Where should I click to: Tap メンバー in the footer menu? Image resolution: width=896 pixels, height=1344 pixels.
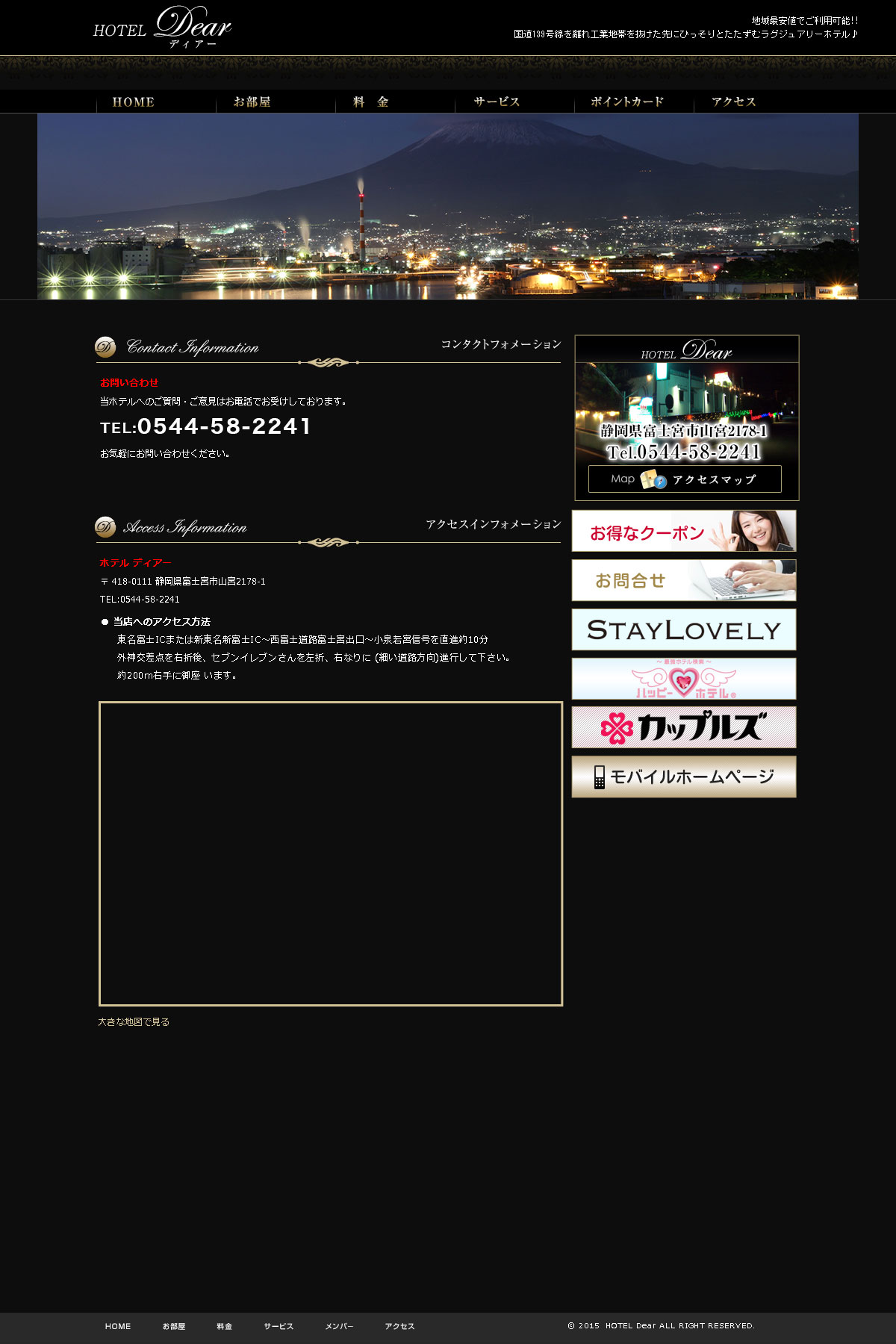point(339,1326)
